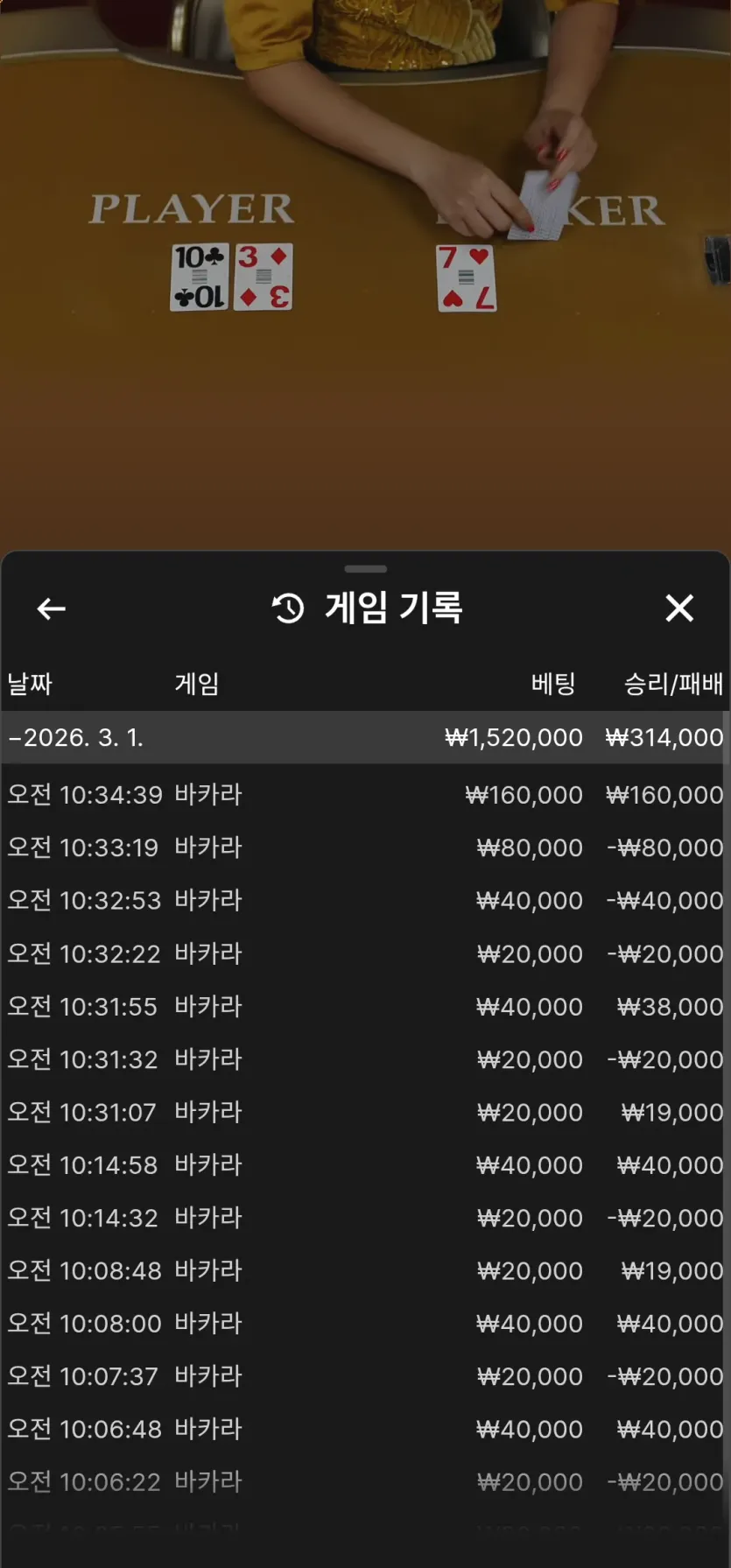Open the 10:34:39 baccarat record
The image size is (731, 1568).
pyautogui.click(x=365, y=795)
